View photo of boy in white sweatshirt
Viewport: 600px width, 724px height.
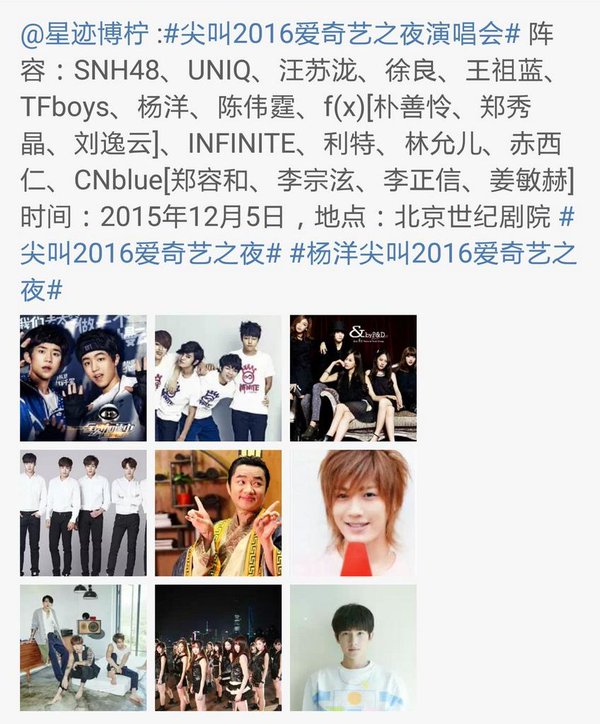(353, 647)
